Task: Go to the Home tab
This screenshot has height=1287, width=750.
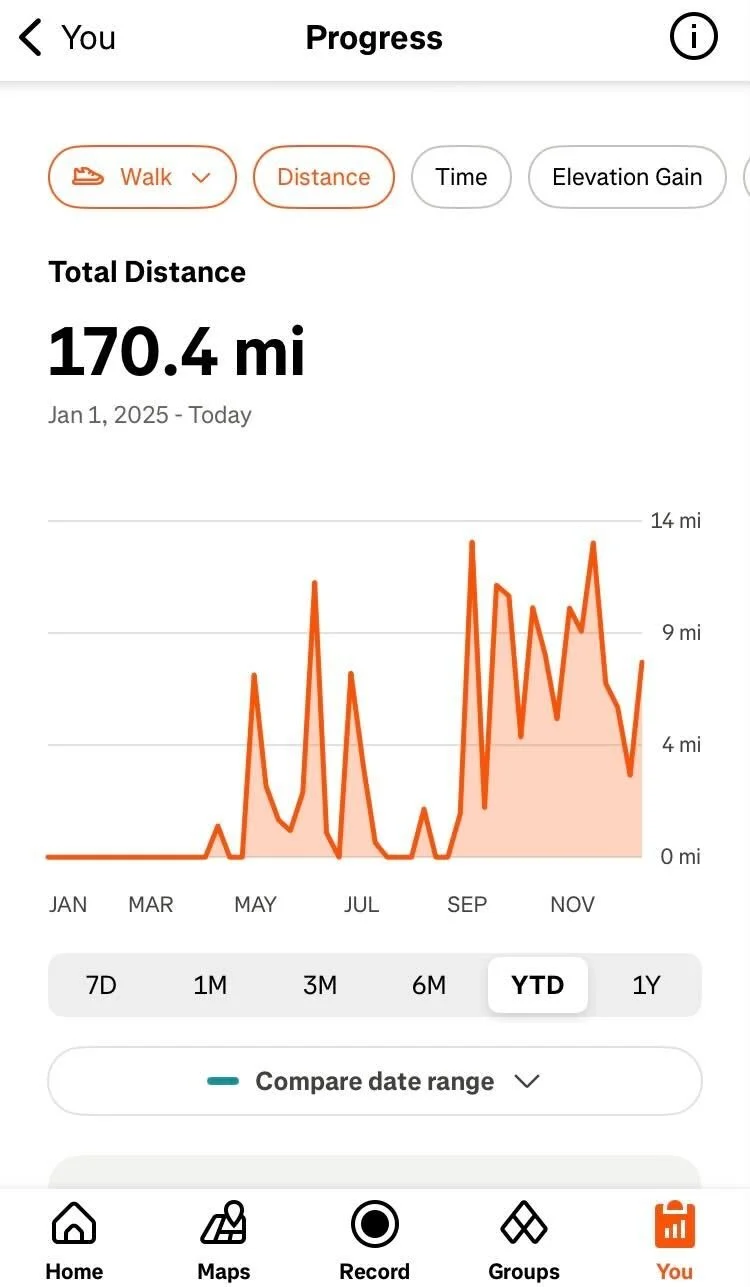Action: (74, 1241)
